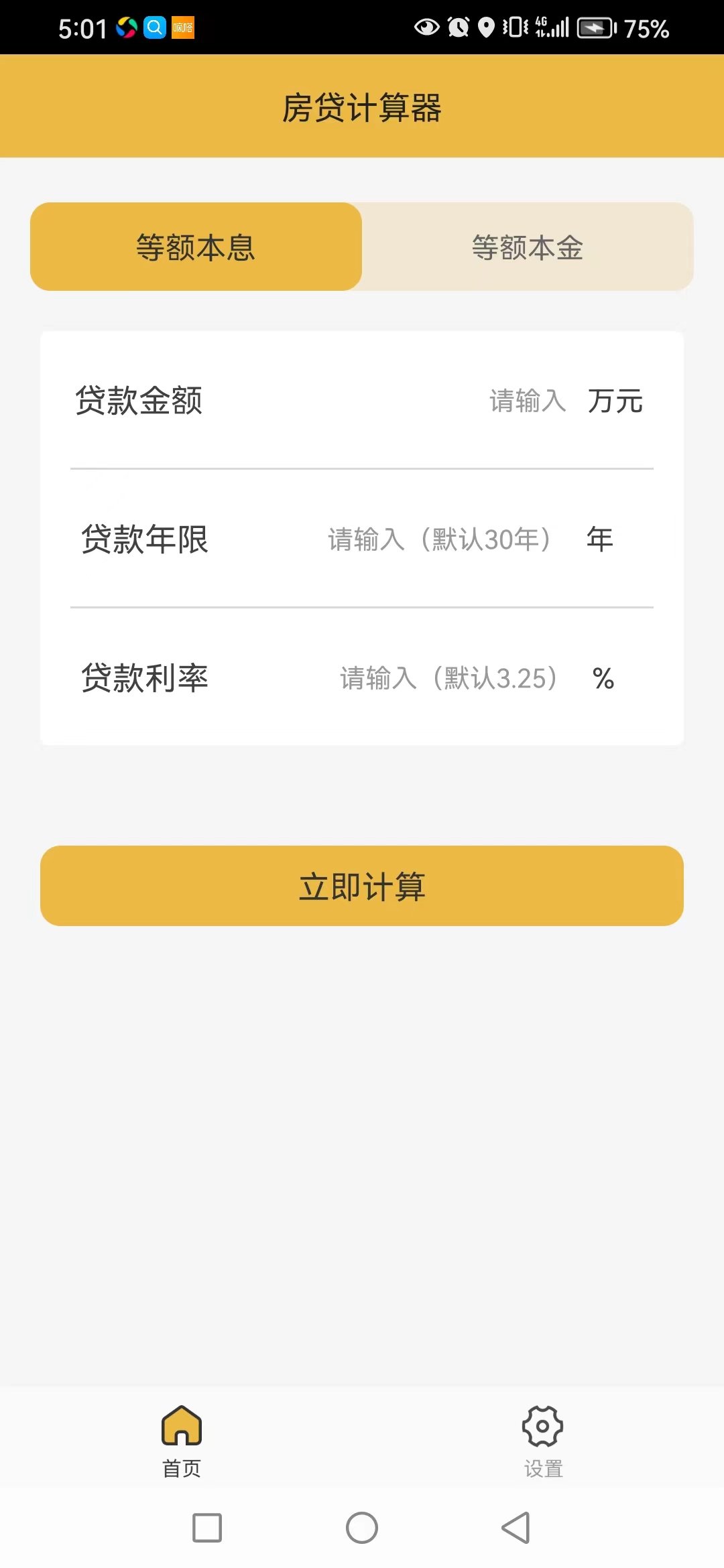Viewport: 724px width, 1568px height.
Task: Tap the orange 喃嗒 notification icon
Action: pyautogui.click(x=184, y=27)
